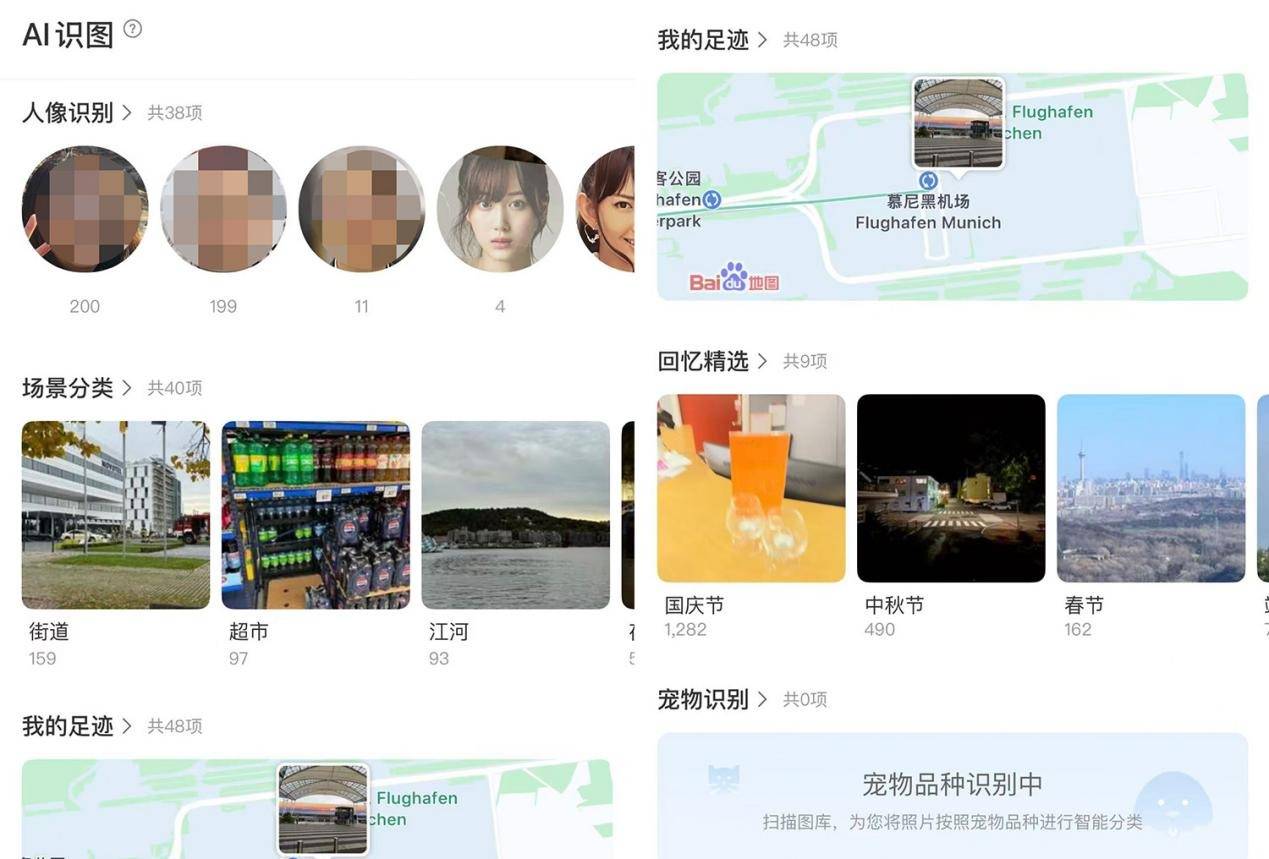Expand the 场景分类 category list

(x=77, y=387)
